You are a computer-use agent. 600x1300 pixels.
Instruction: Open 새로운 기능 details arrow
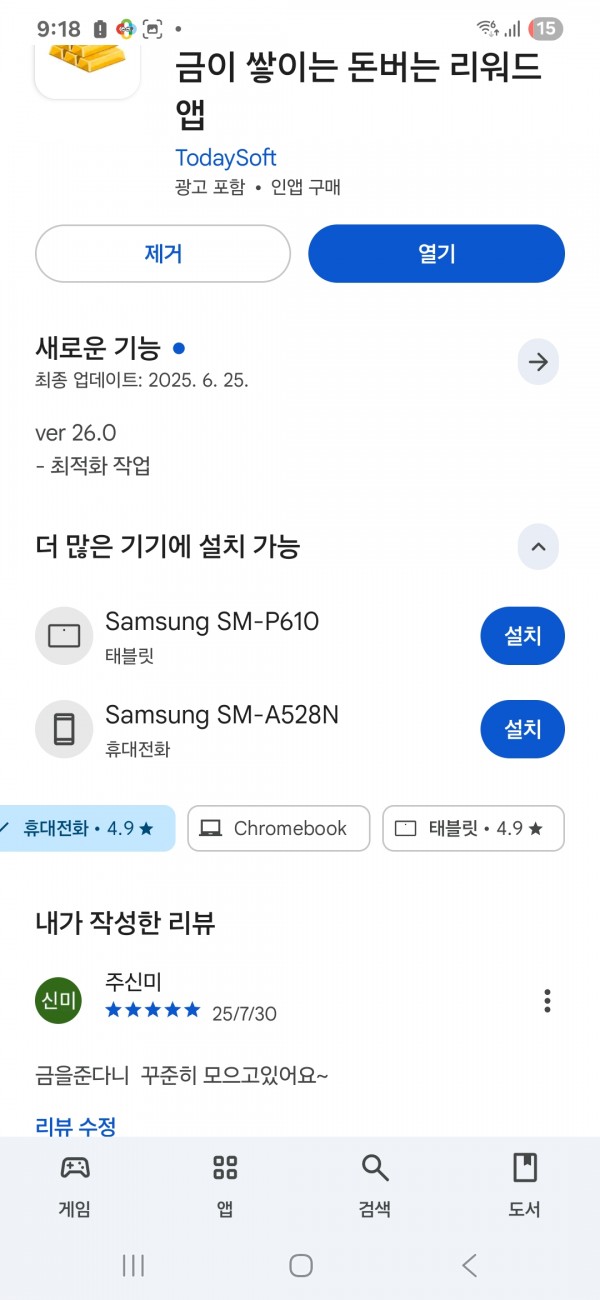pyautogui.click(x=538, y=362)
